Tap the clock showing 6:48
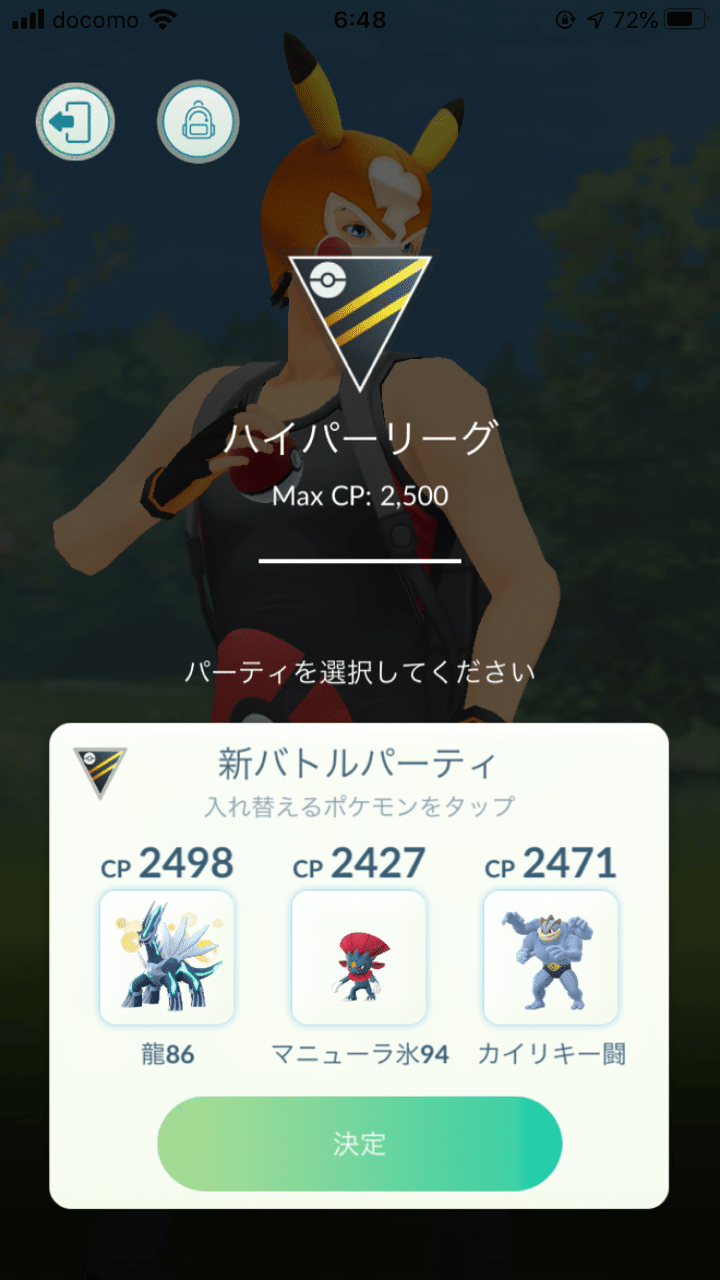720x1280 pixels. tap(360, 17)
